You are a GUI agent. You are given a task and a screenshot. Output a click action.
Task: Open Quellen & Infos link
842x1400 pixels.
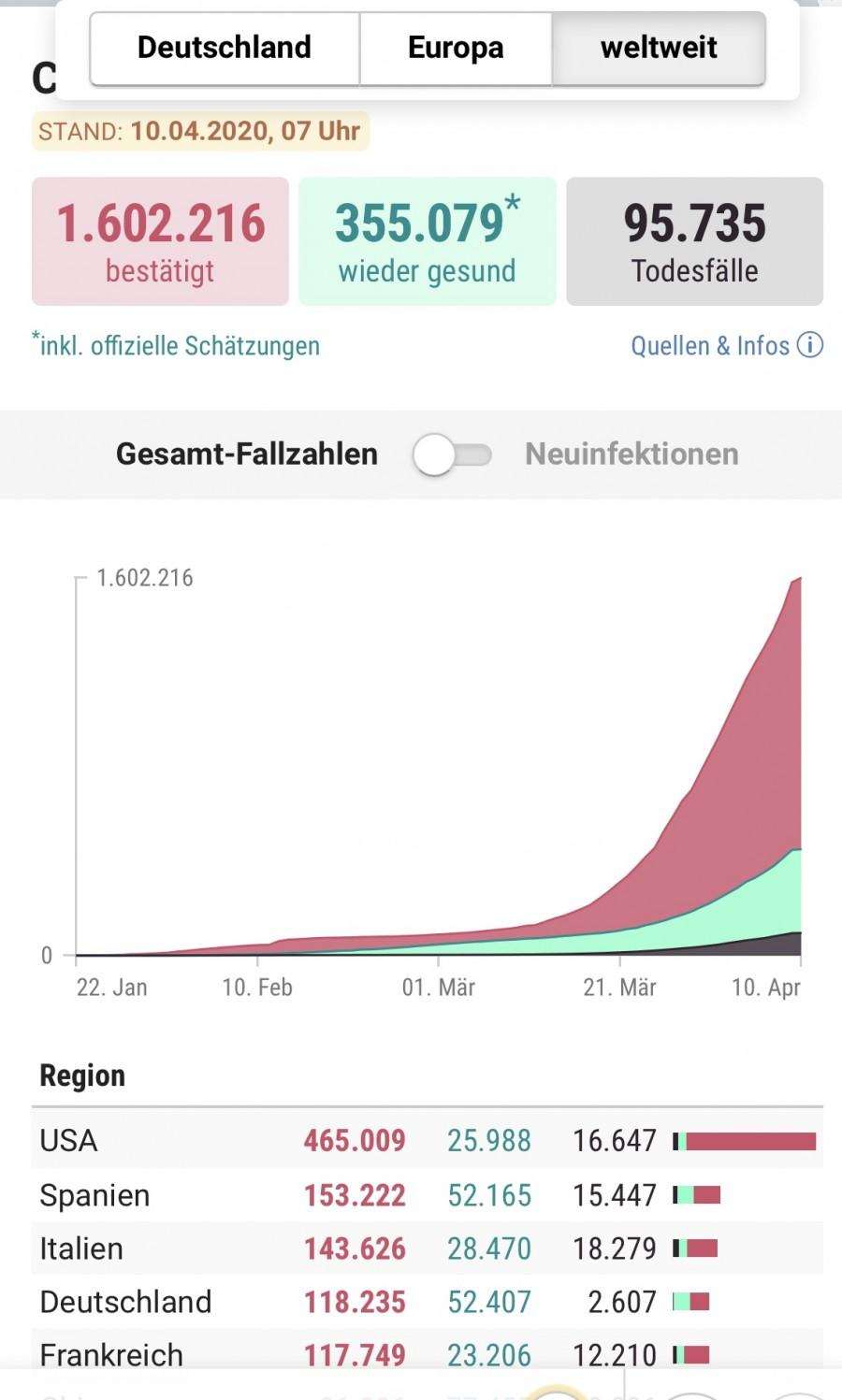727,346
